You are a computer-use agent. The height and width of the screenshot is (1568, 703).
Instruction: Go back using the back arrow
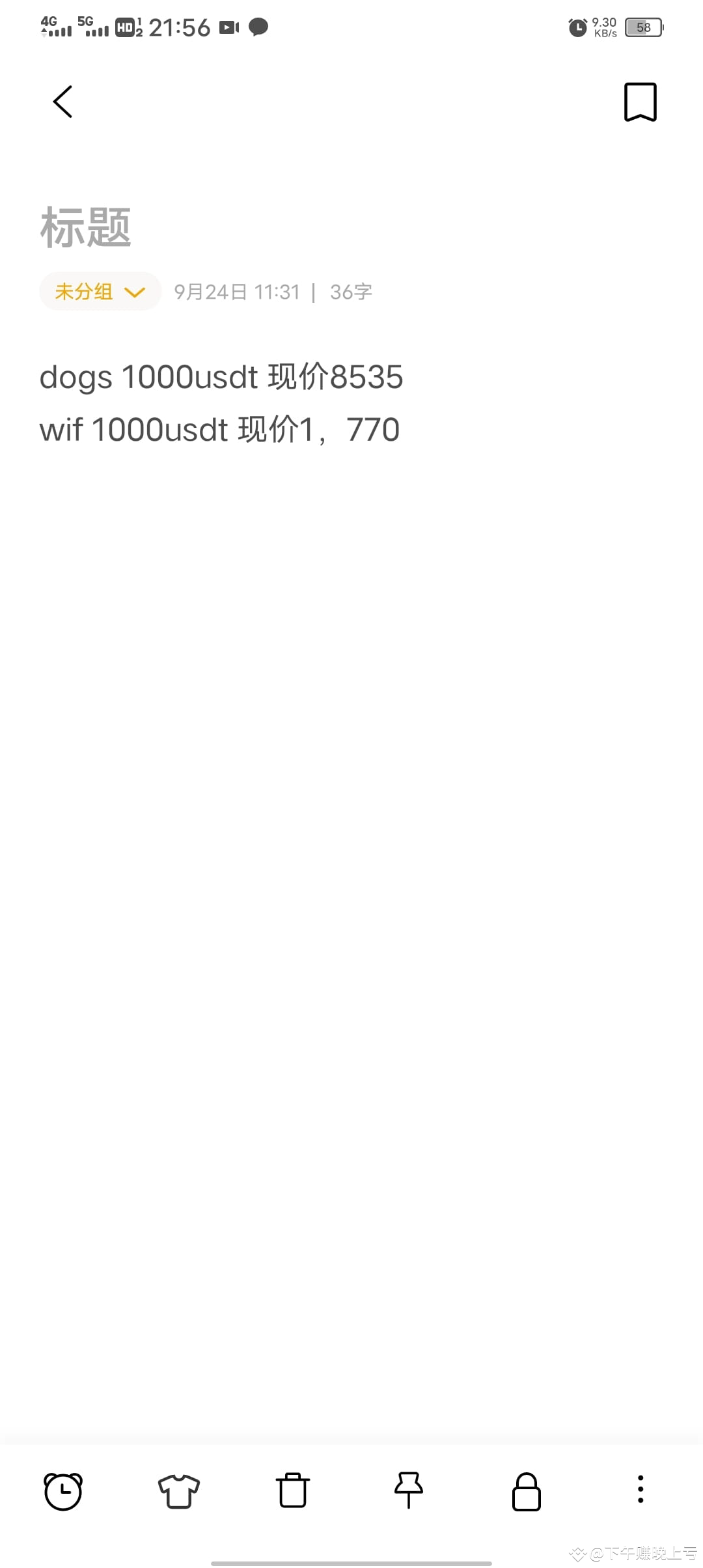[62, 102]
